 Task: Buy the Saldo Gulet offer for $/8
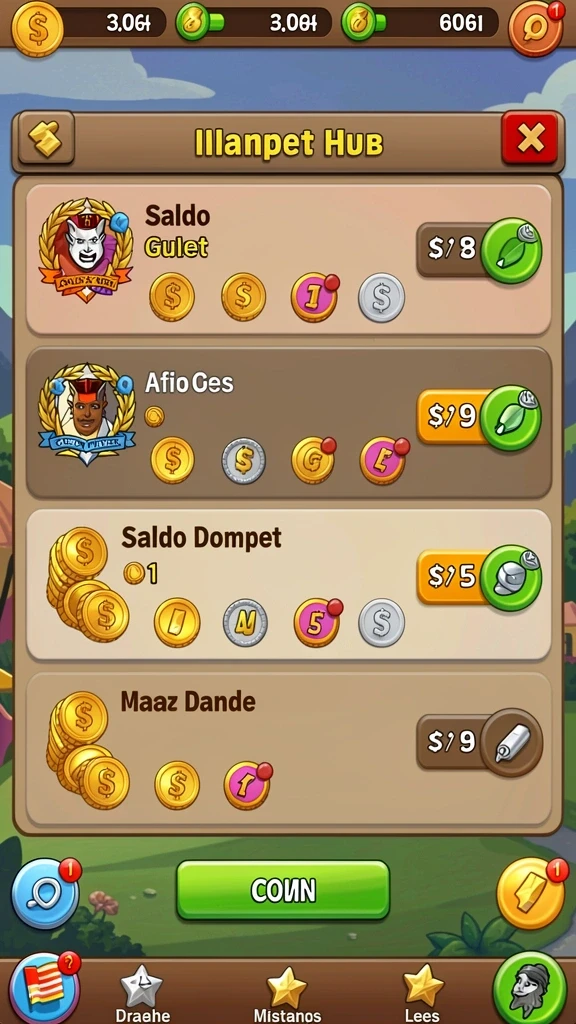click(480, 249)
